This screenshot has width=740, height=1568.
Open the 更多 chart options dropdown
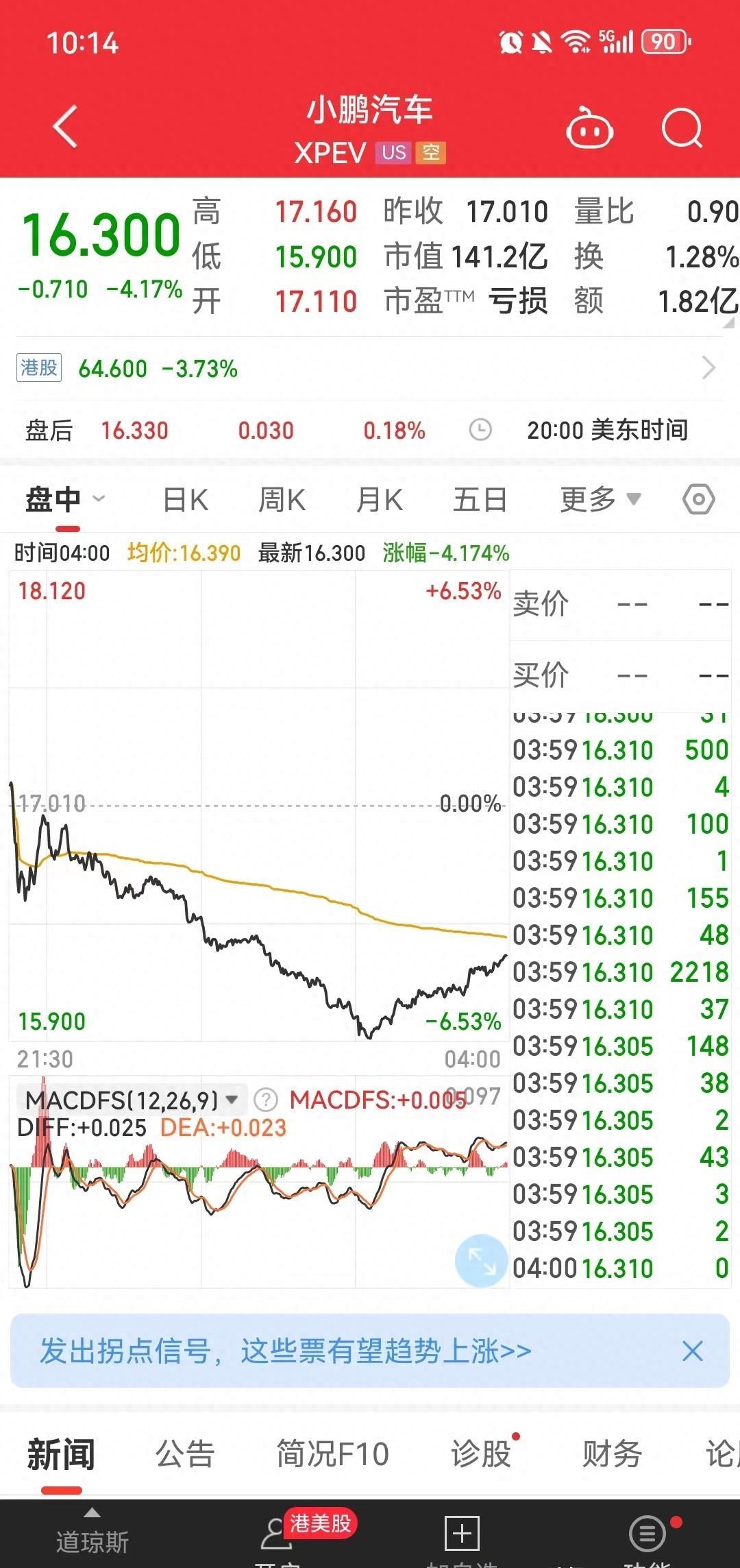coord(600,499)
